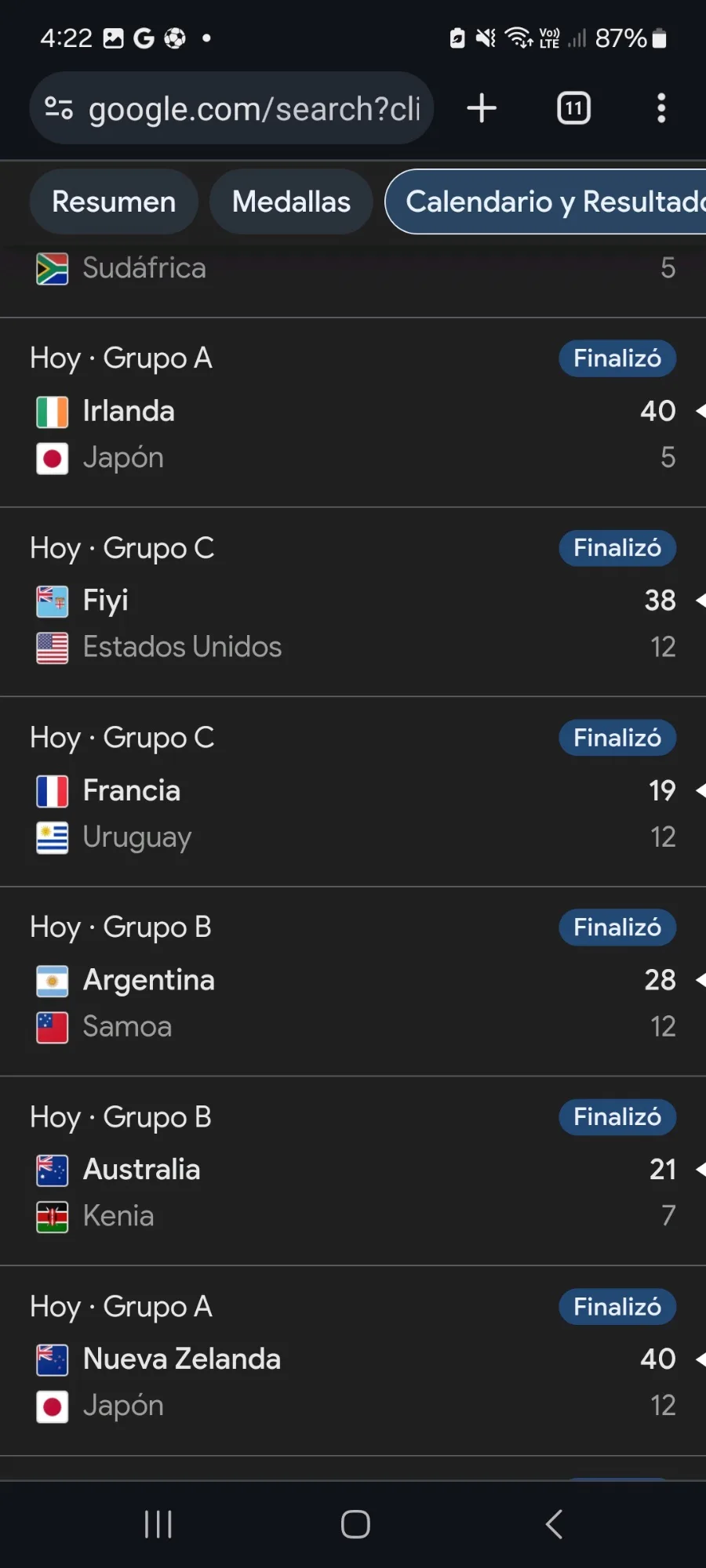Open the Australia vs Kenia match
This screenshot has height=1568, width=706.
pos(353,1171)
